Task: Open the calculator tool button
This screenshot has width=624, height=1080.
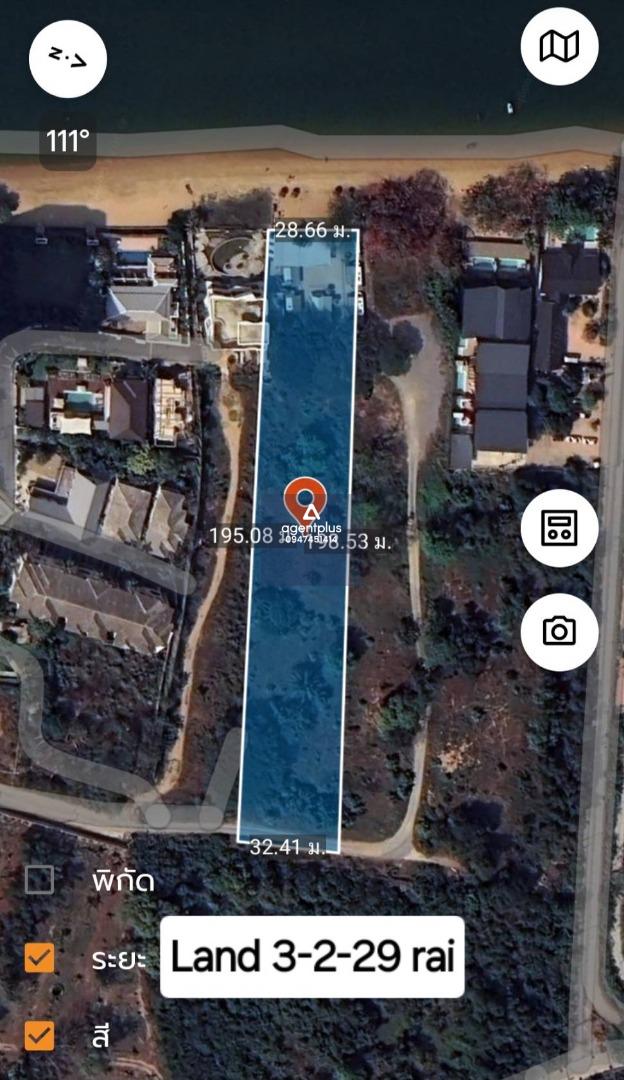Action: pyautogui.click(x=559, y=528)
